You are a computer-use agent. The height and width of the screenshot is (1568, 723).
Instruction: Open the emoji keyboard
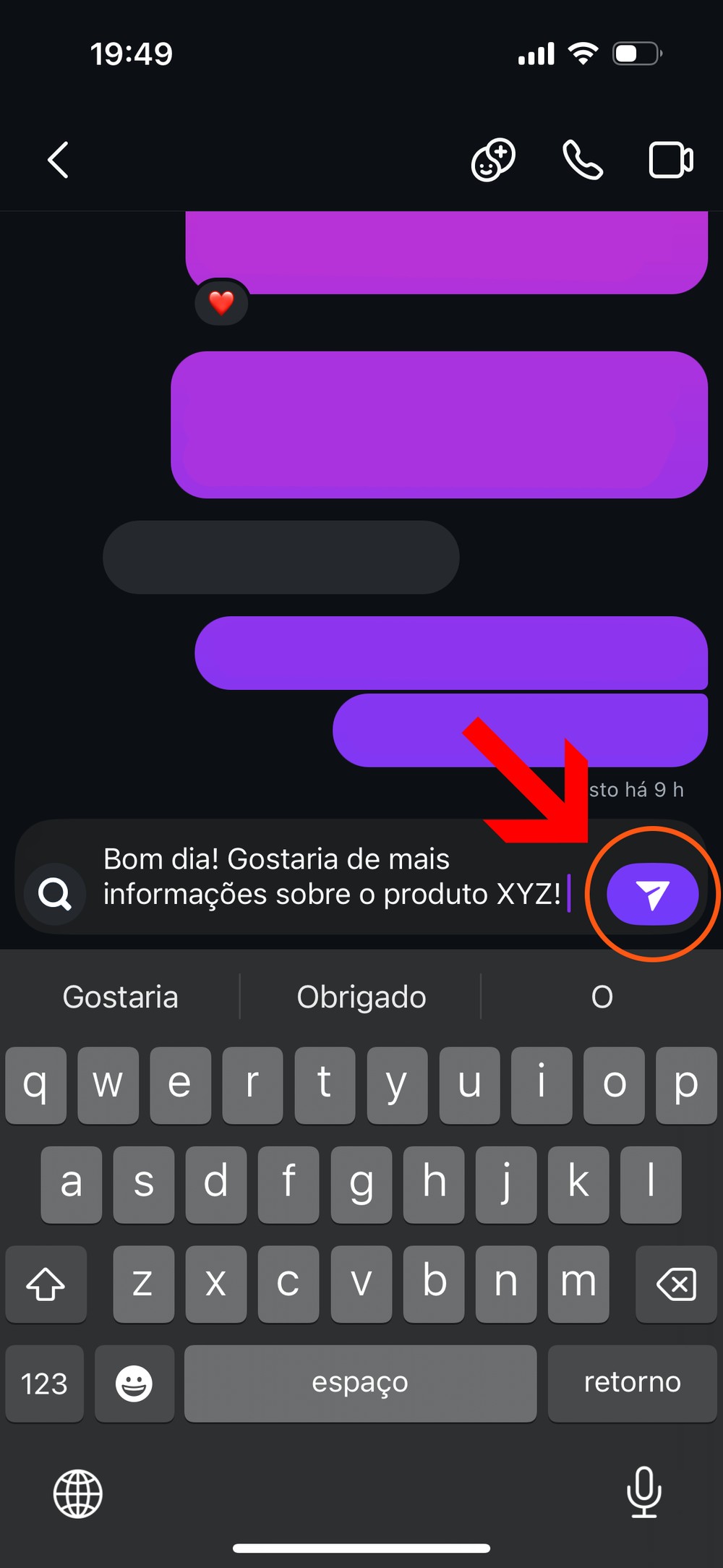click(x=134, y=1384)
